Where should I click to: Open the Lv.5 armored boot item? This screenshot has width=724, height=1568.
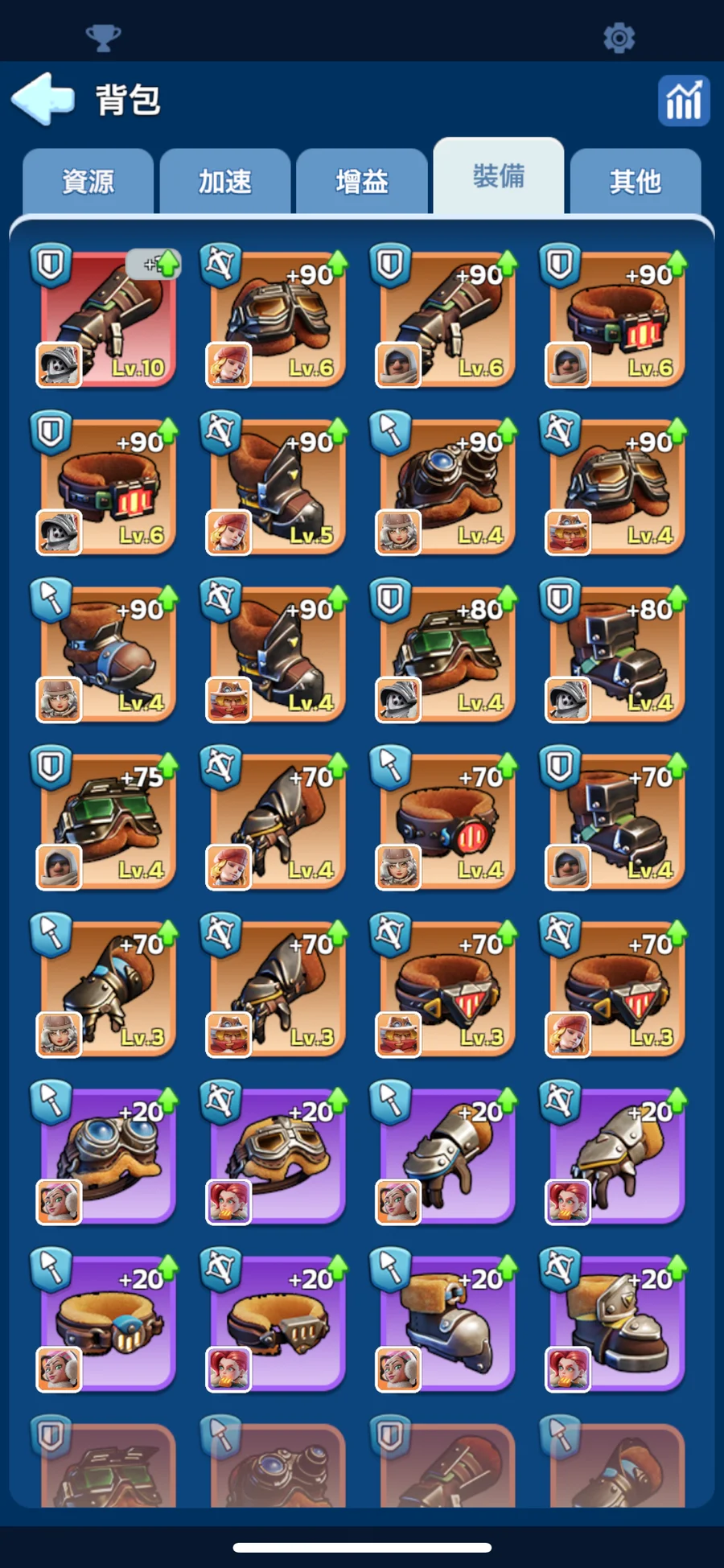277,487
